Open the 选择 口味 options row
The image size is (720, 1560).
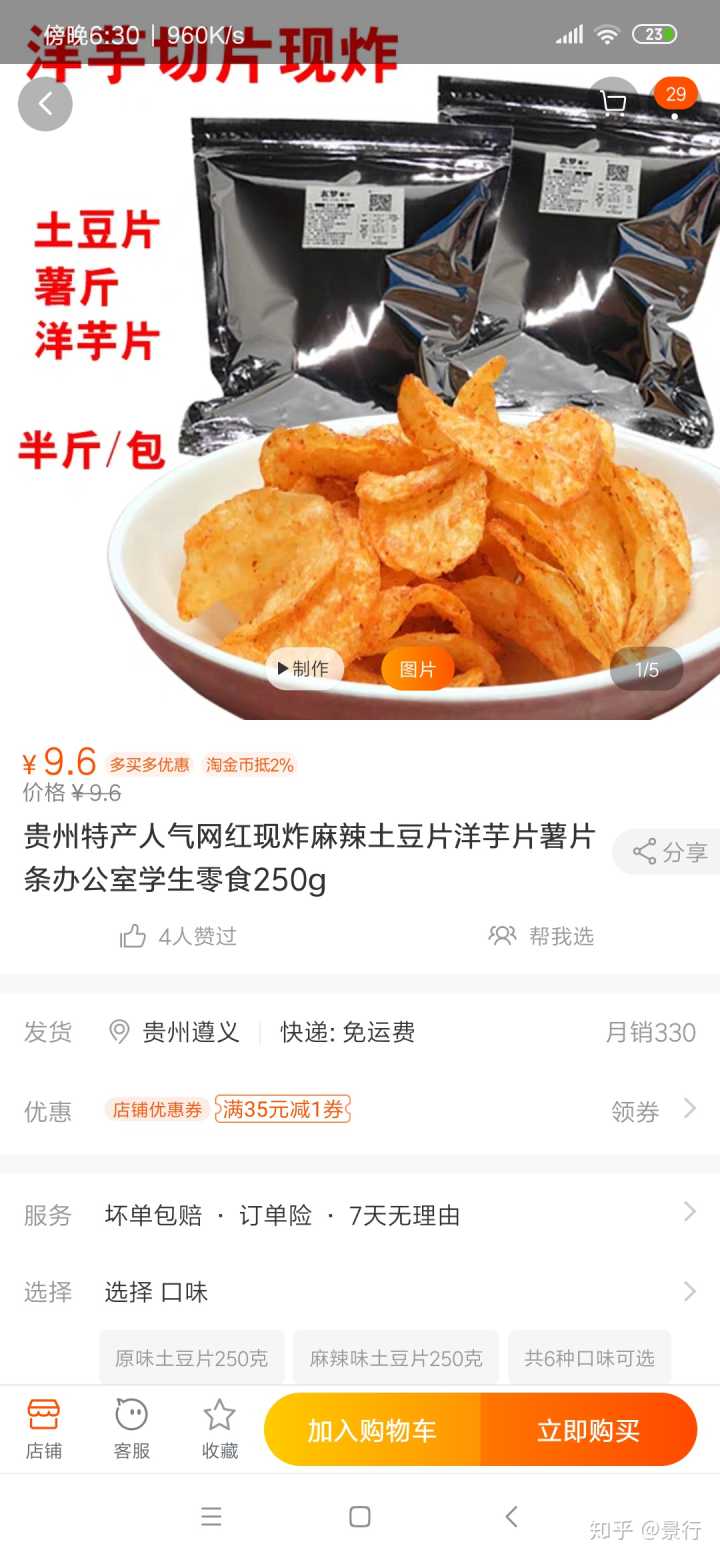pos(689,1292)
